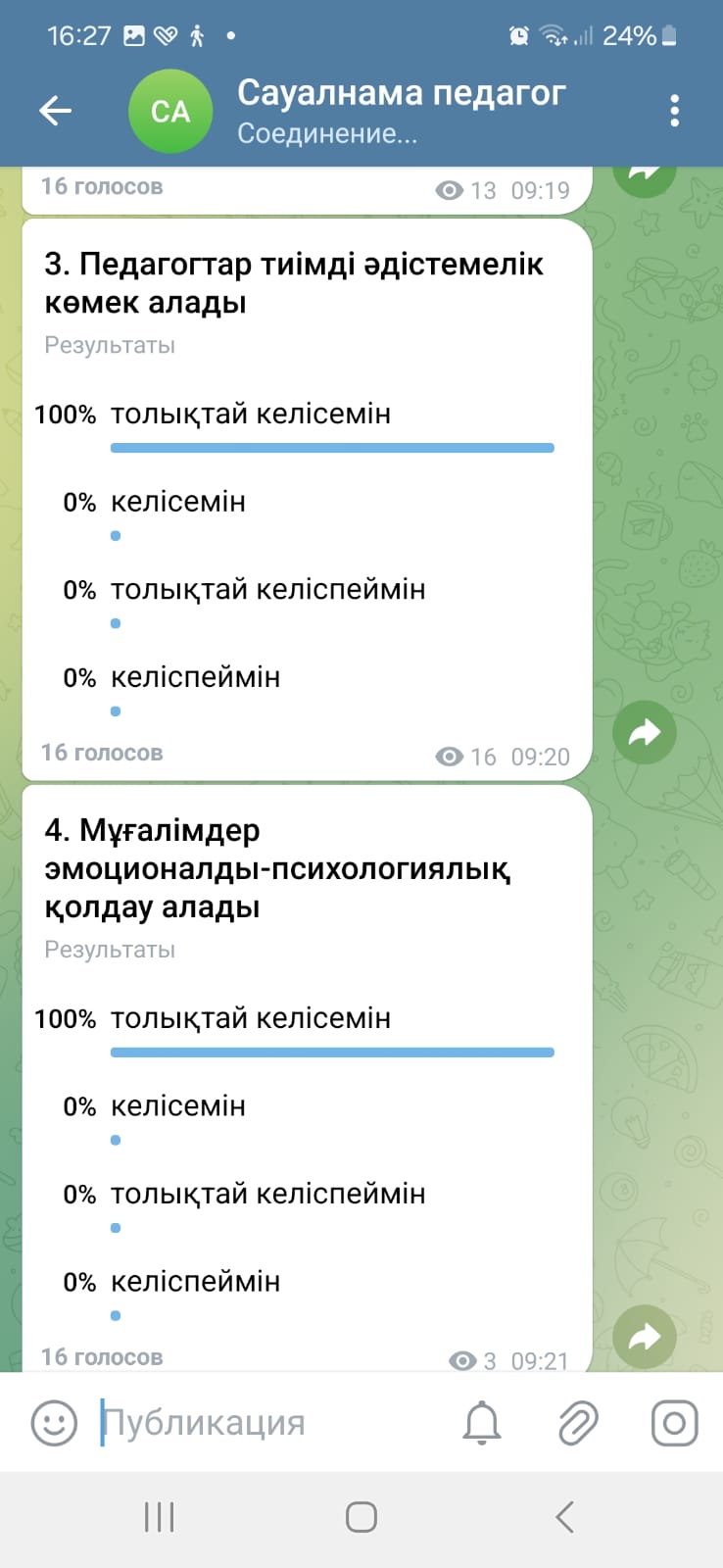Forward poll 4 about эмоционалды-психологиялық қолдау

click(644, 1337)
